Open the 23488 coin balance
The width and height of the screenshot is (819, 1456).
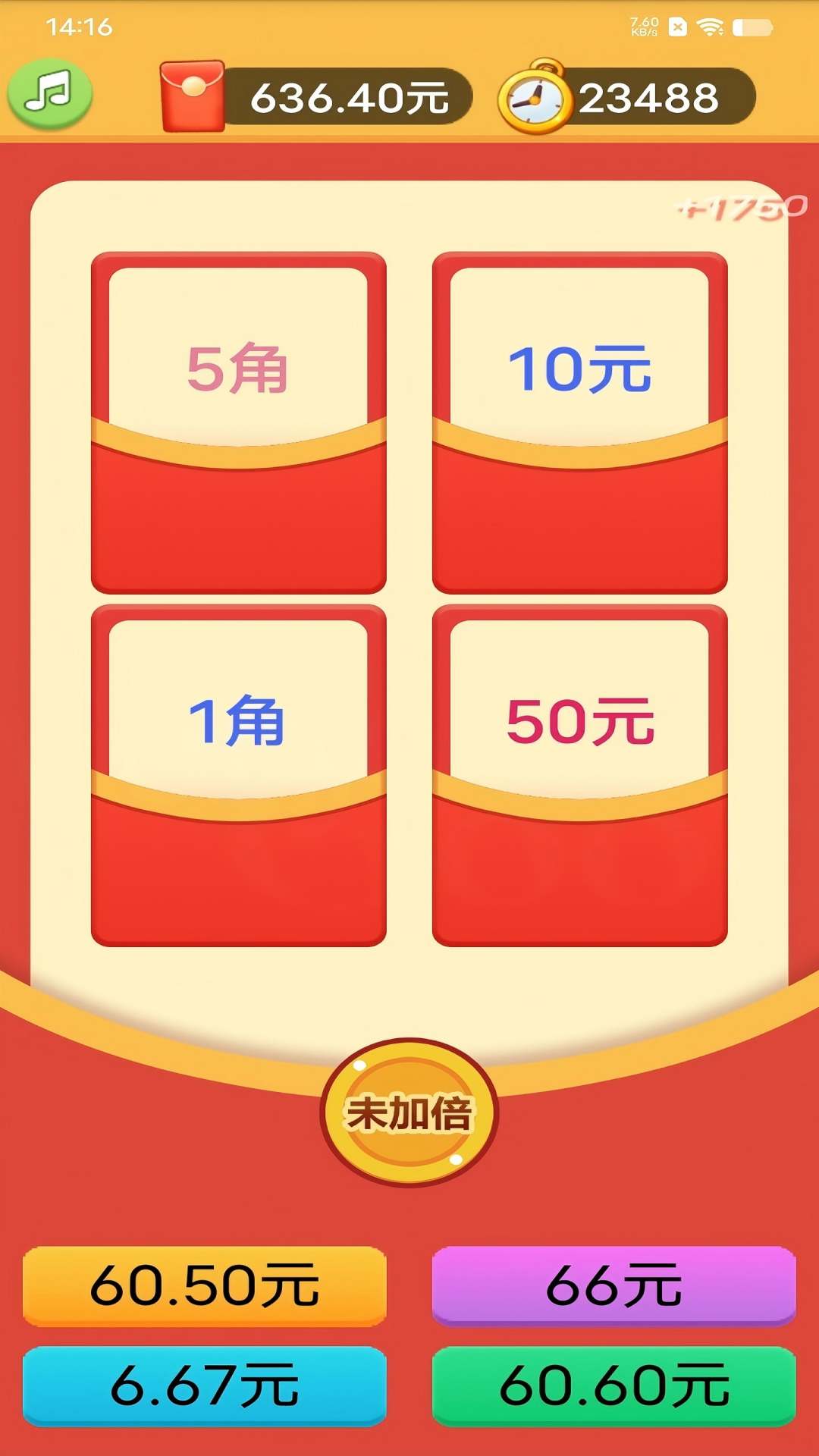(628, 98)
